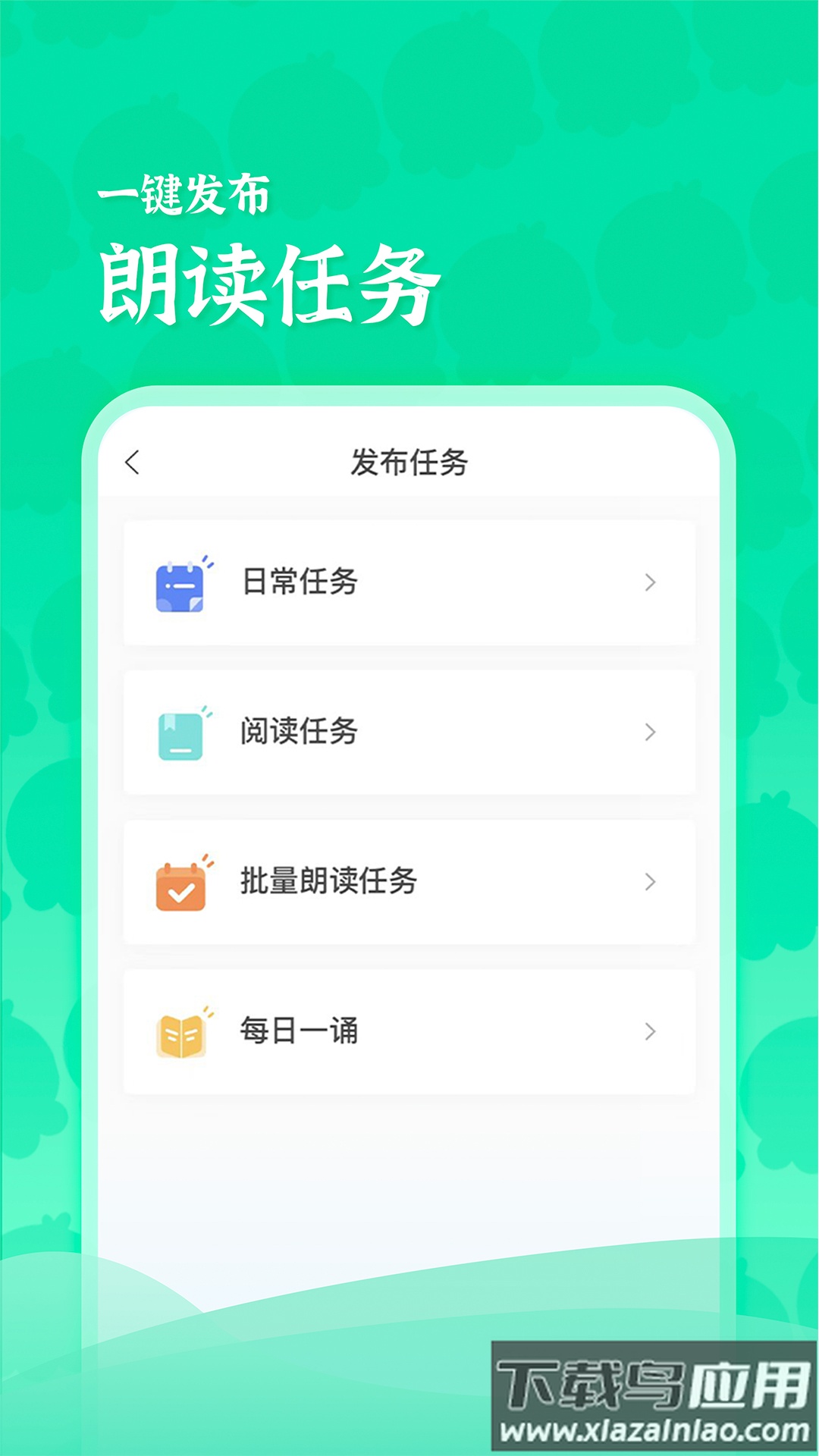
Task: Open 每日一诵 via its chevron arrow
Action: (648, 1030)
